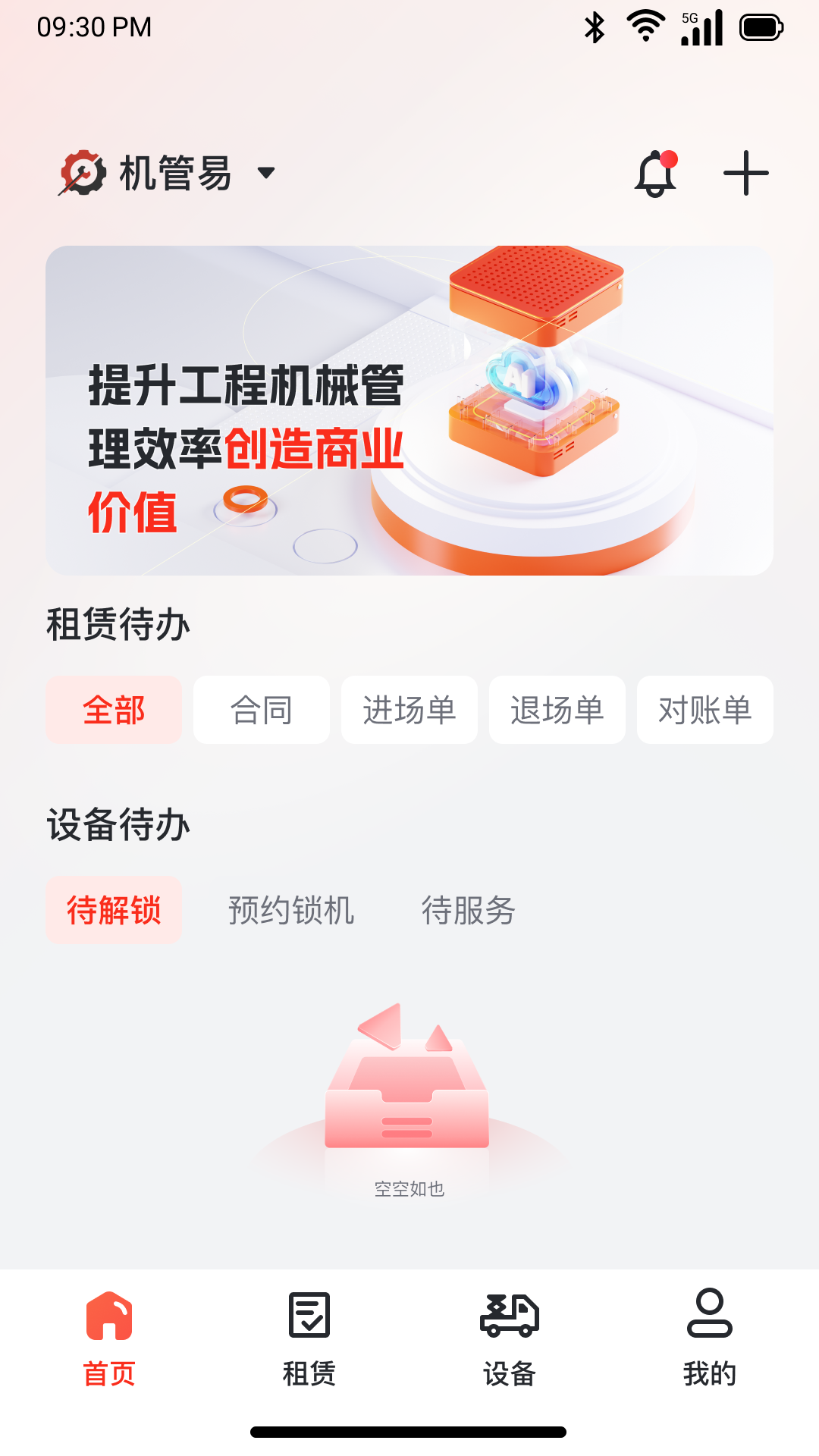This screenshot has width=819, height=1456.
Task: Expand the 机管易 account dropdown arrow
Action: 265,174
